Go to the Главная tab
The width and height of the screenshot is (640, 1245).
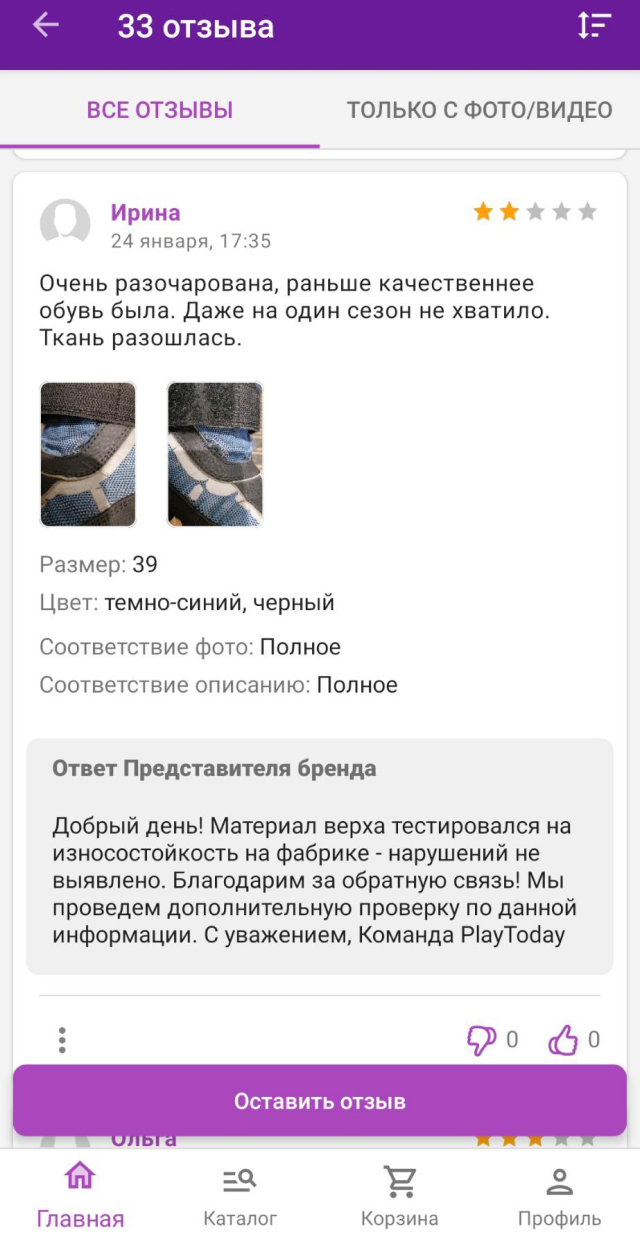pos(80,1196)
